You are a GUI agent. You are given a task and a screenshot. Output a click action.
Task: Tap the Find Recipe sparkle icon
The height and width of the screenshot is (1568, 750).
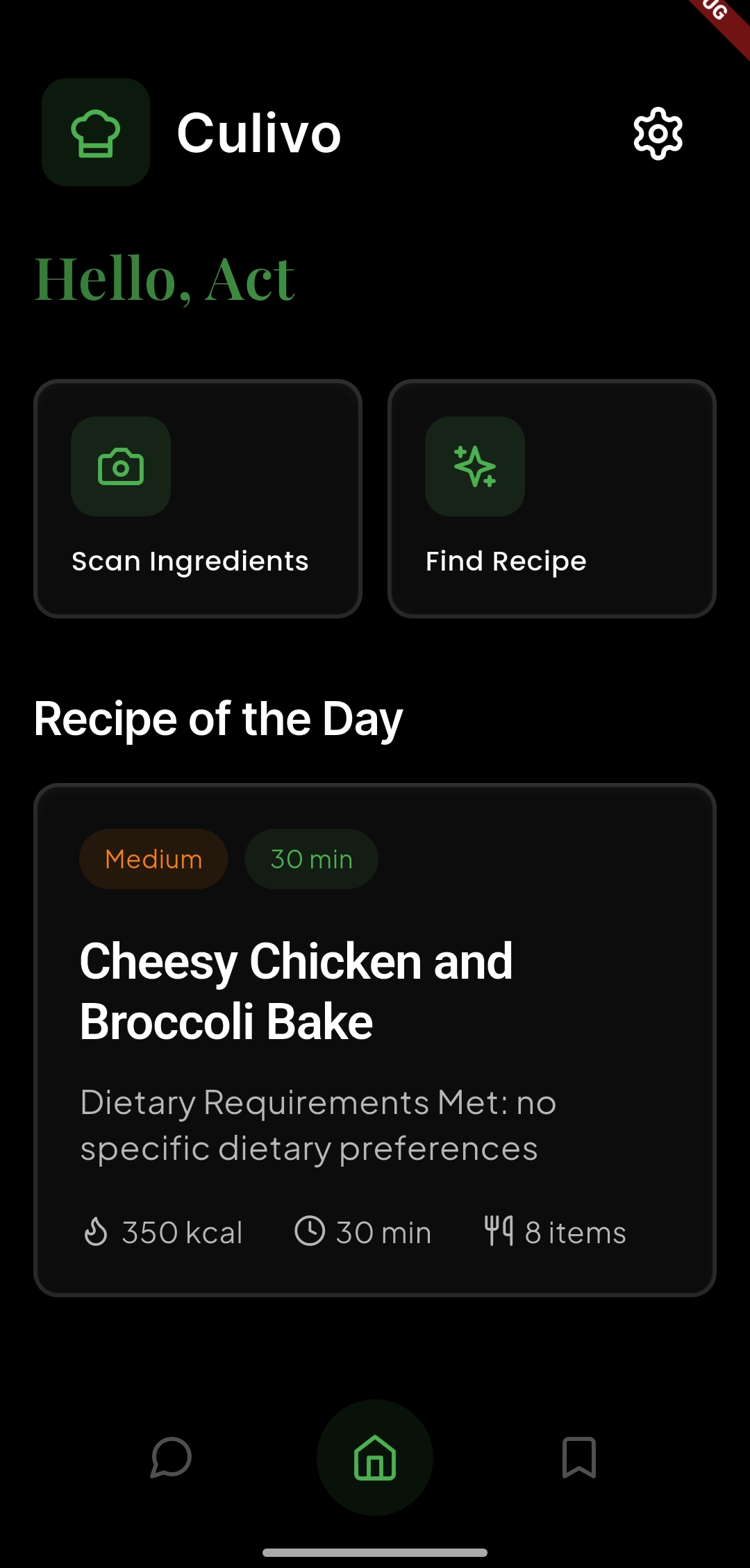(475, 466)
